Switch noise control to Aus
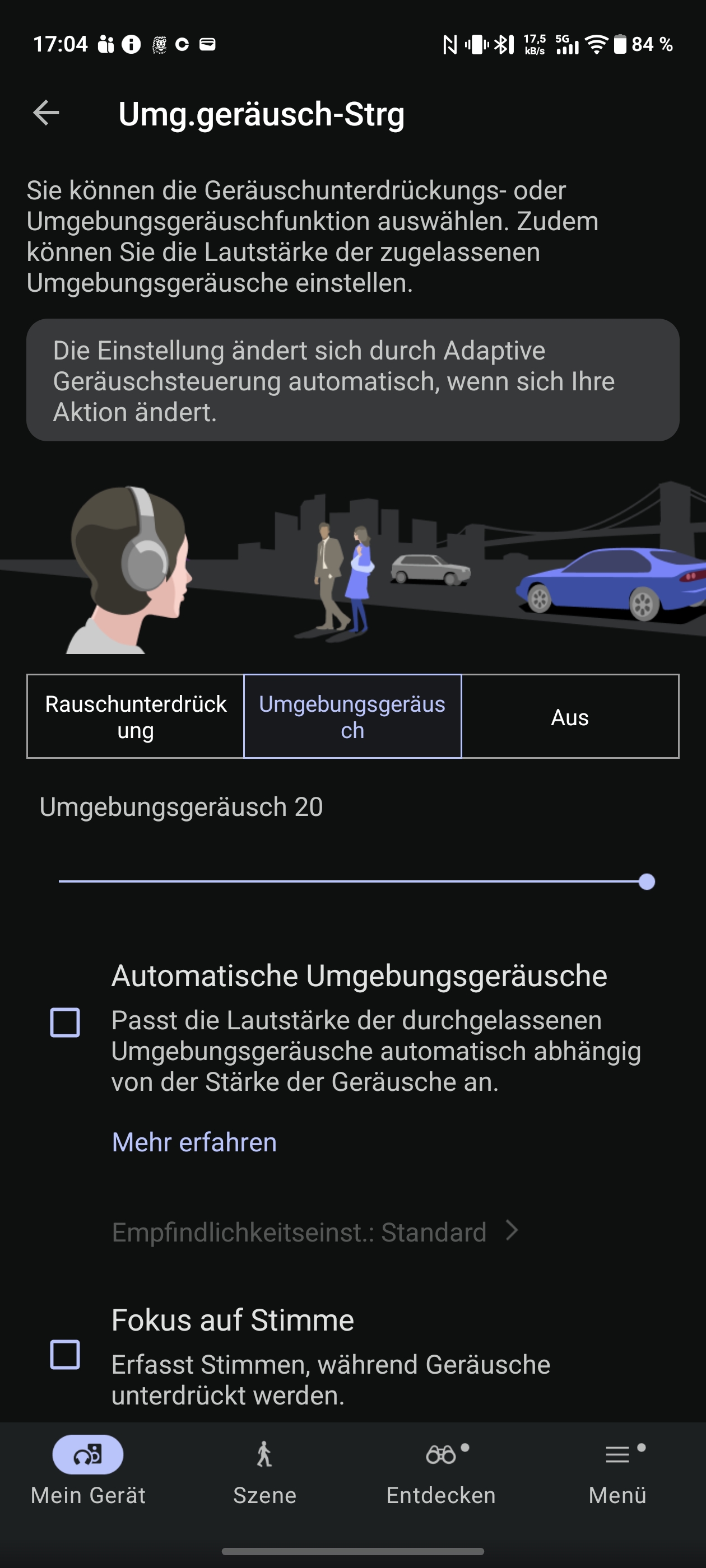Image resolution: width=706 pixels, height=1568 pixels. [569, 716]
